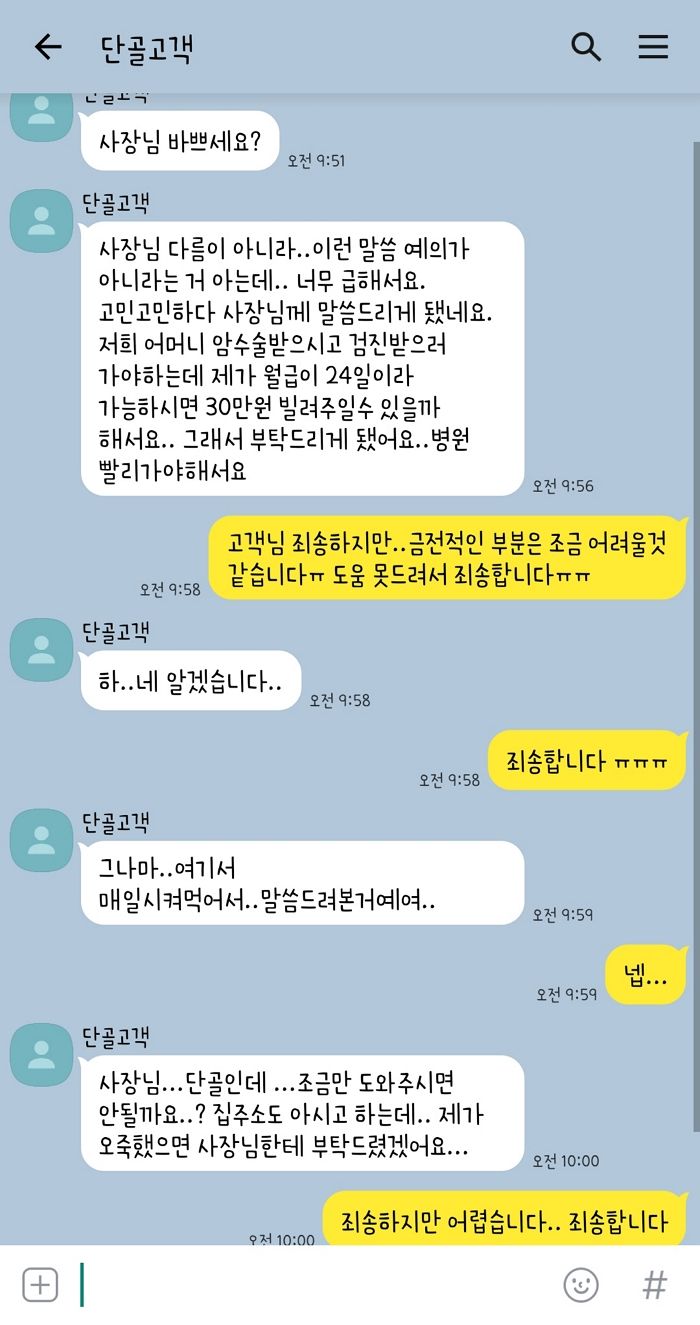Open the emoticon picker
The height and width of the screenshot is (1325, 700).
click(x=581, y=1285)
